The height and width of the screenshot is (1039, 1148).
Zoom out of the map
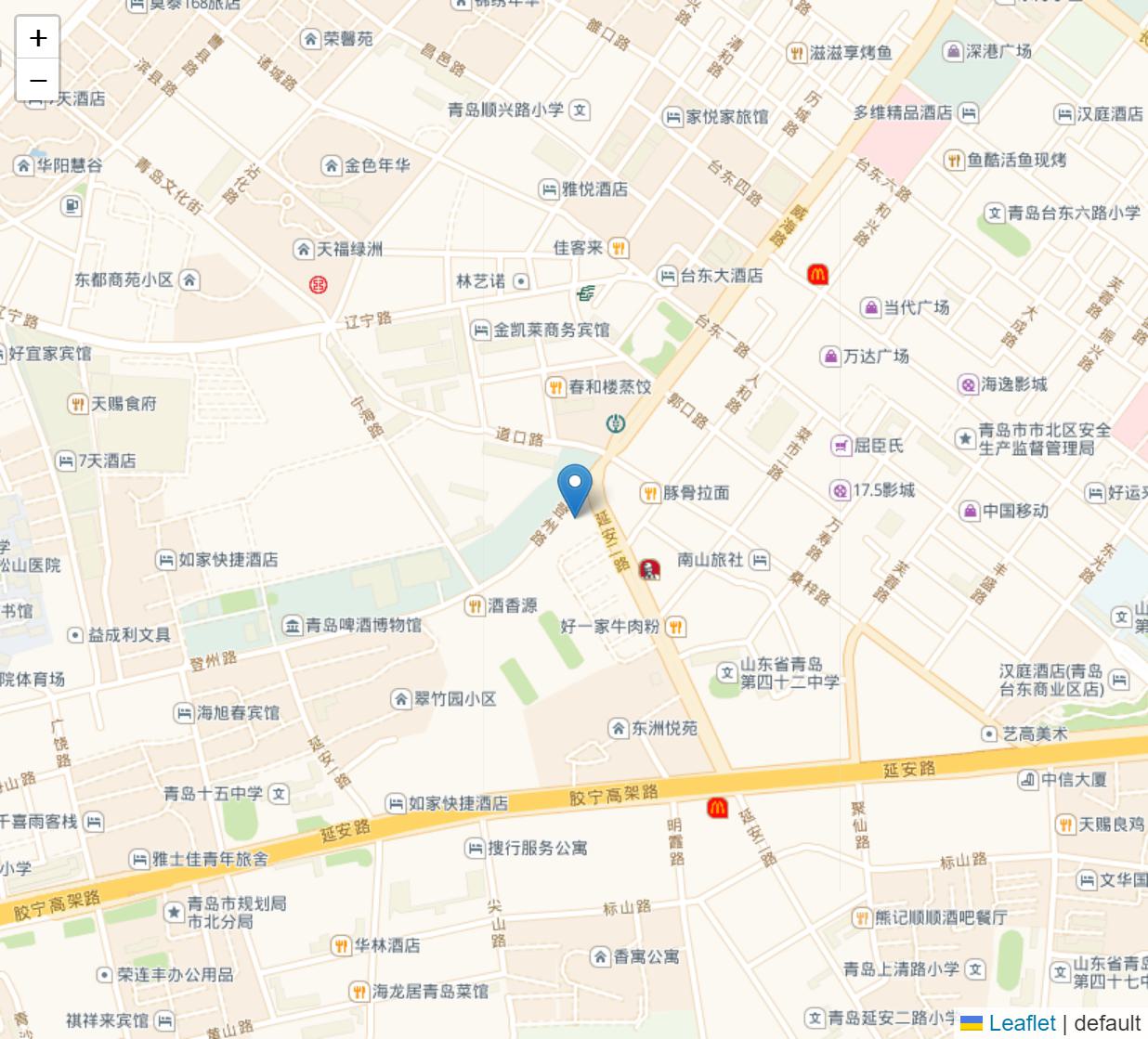point(38,81)
